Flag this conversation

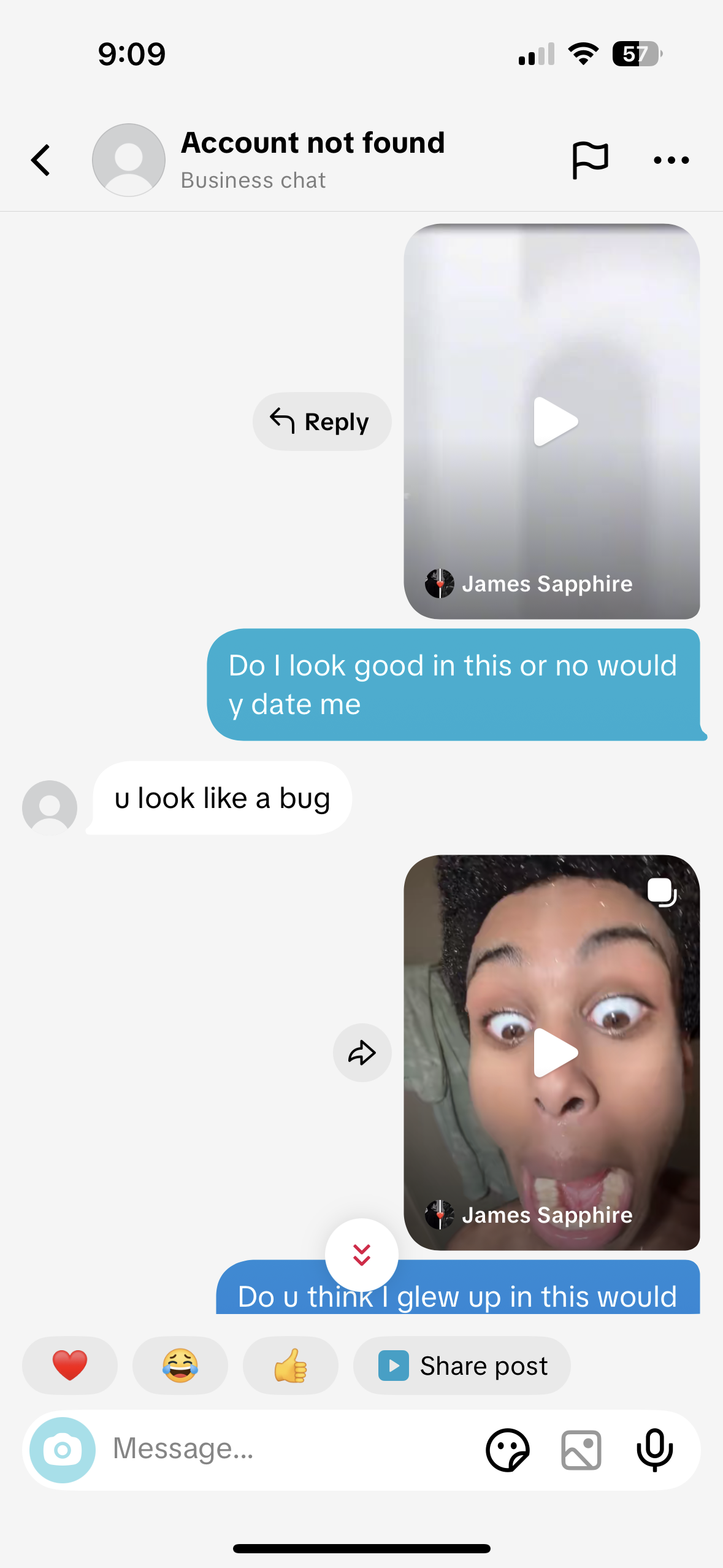pos(590,160)
